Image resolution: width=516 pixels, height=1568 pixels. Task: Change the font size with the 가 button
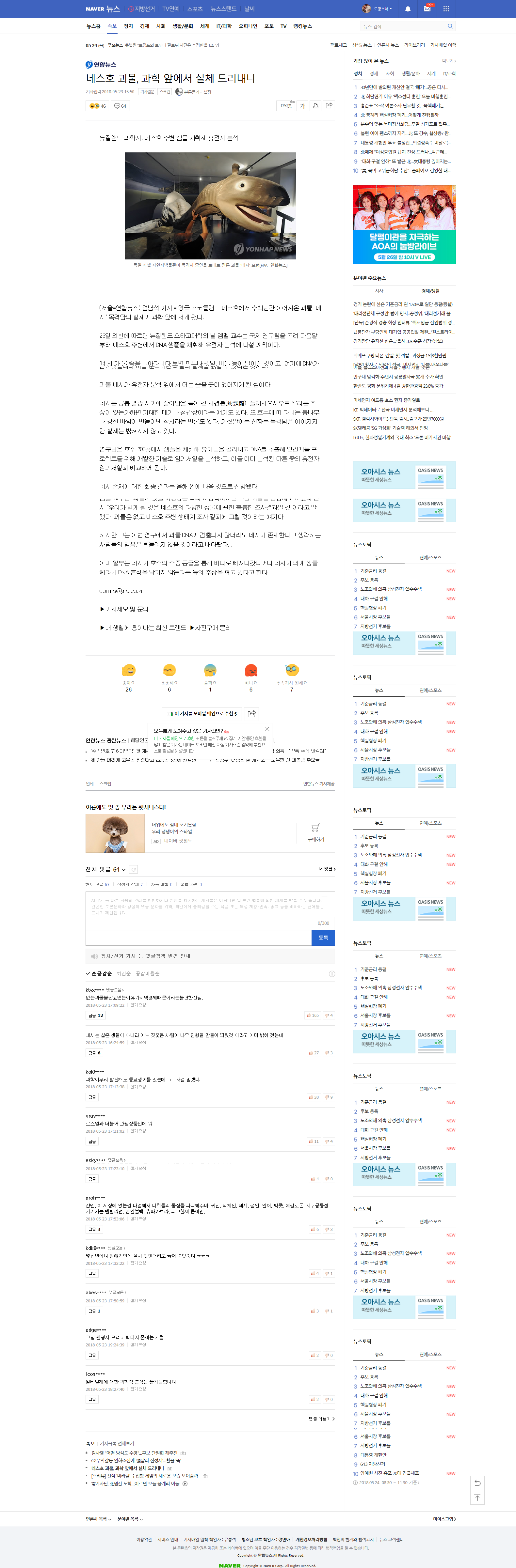(302, 106)
